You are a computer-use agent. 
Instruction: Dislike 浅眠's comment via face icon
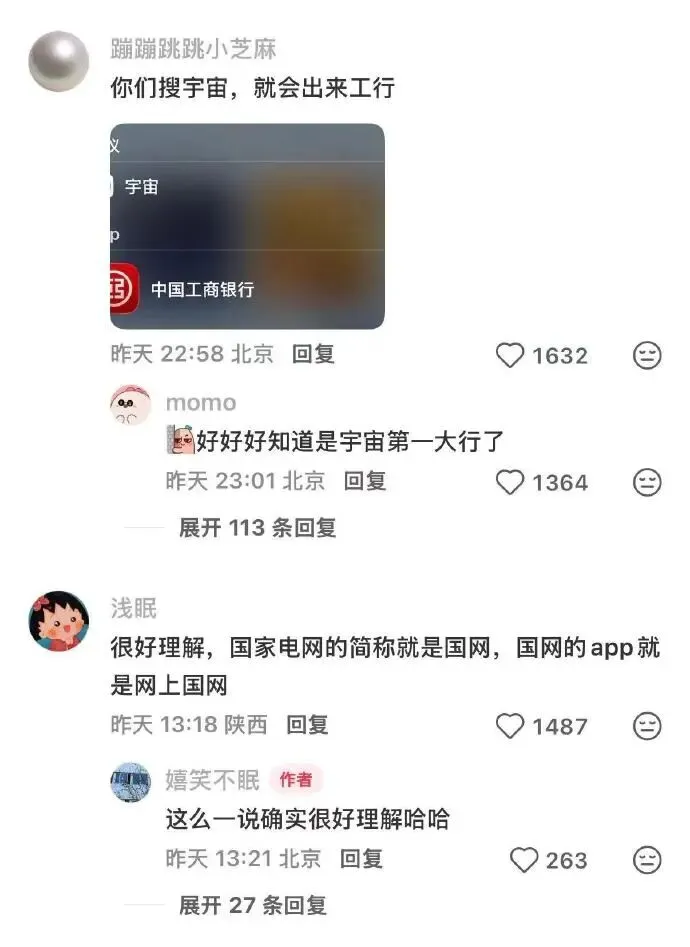(x=647, y=726)
